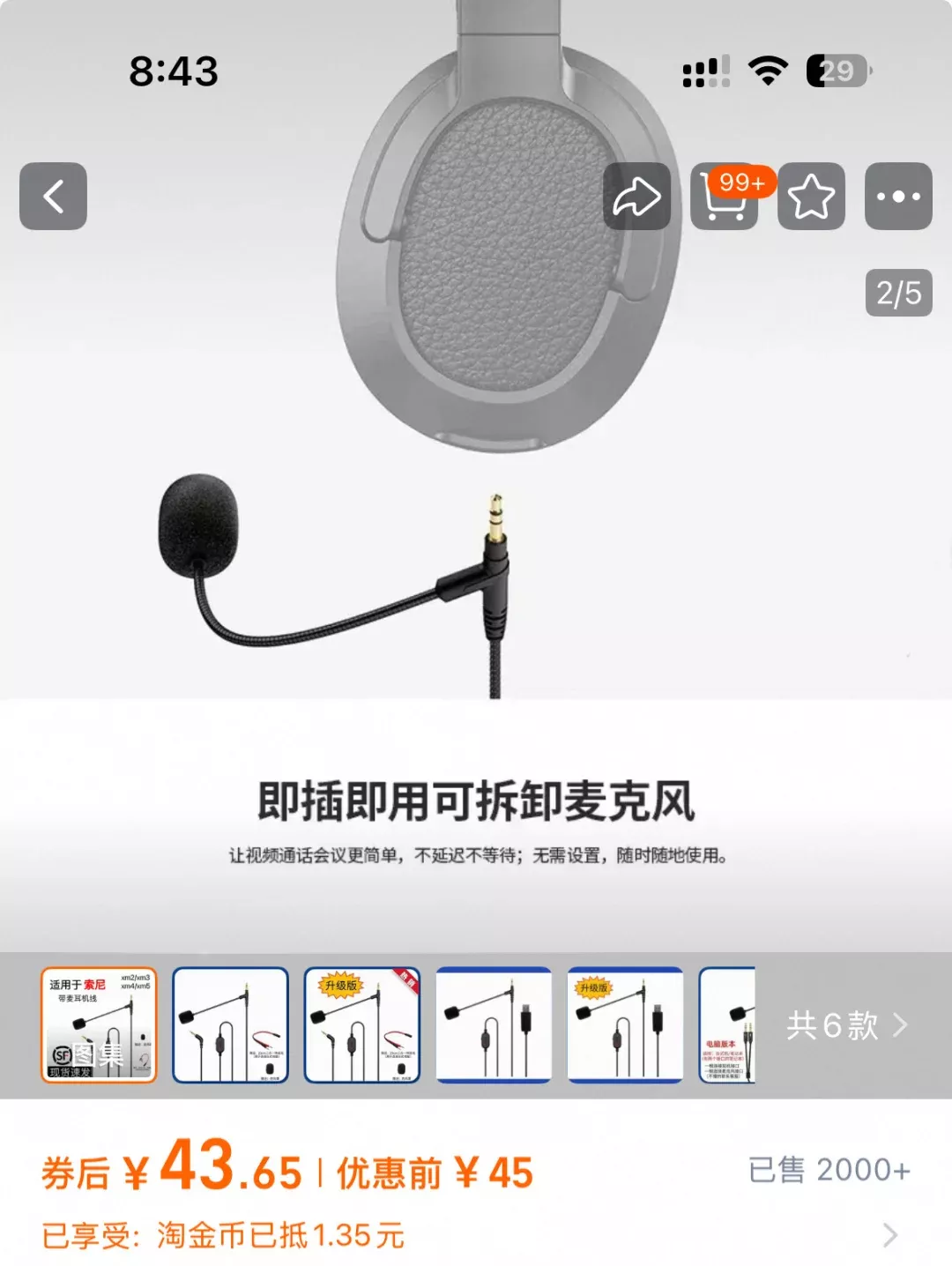Screen dimensions: 952x1266
Task: Open the share options
Action: coord(636,197)
